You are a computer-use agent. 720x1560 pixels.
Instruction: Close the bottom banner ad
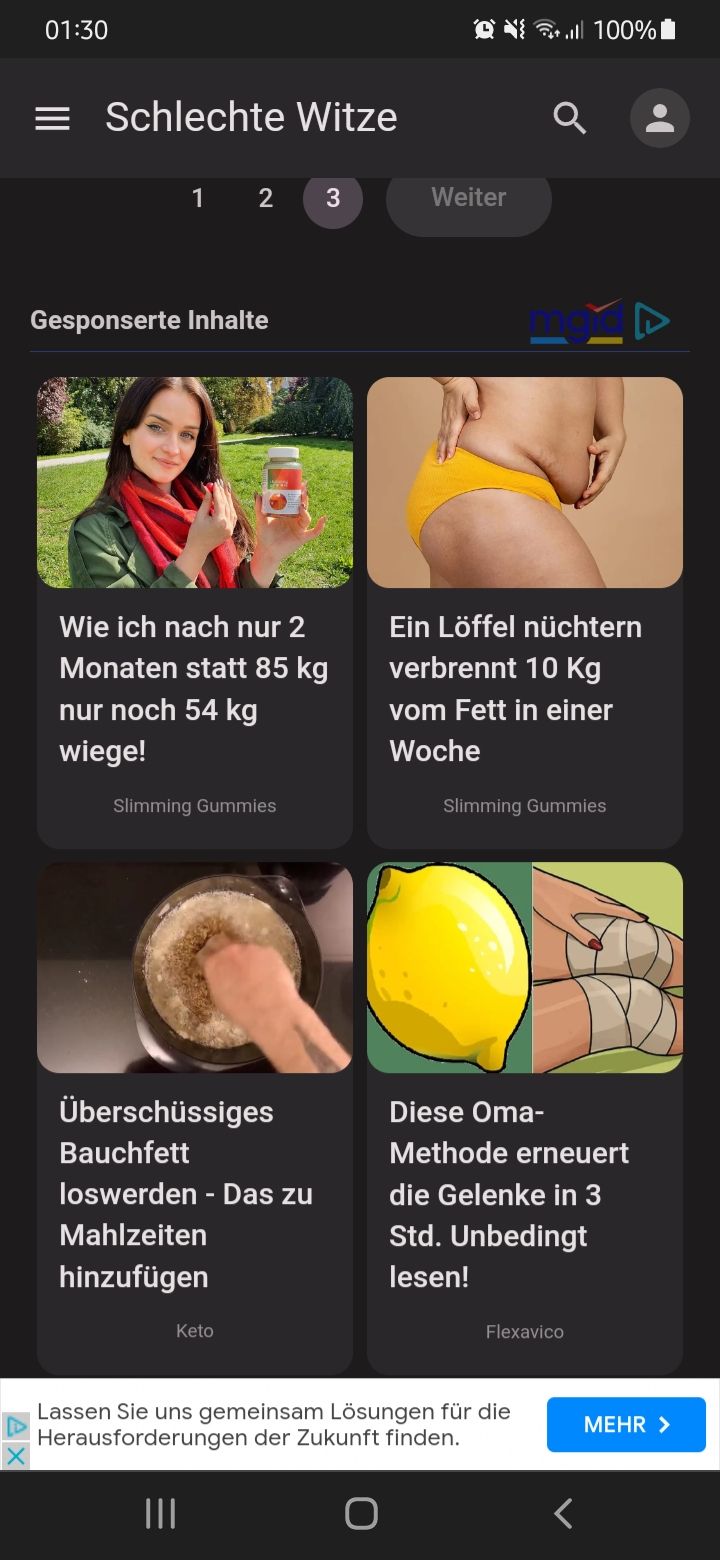coord(16,1455)
